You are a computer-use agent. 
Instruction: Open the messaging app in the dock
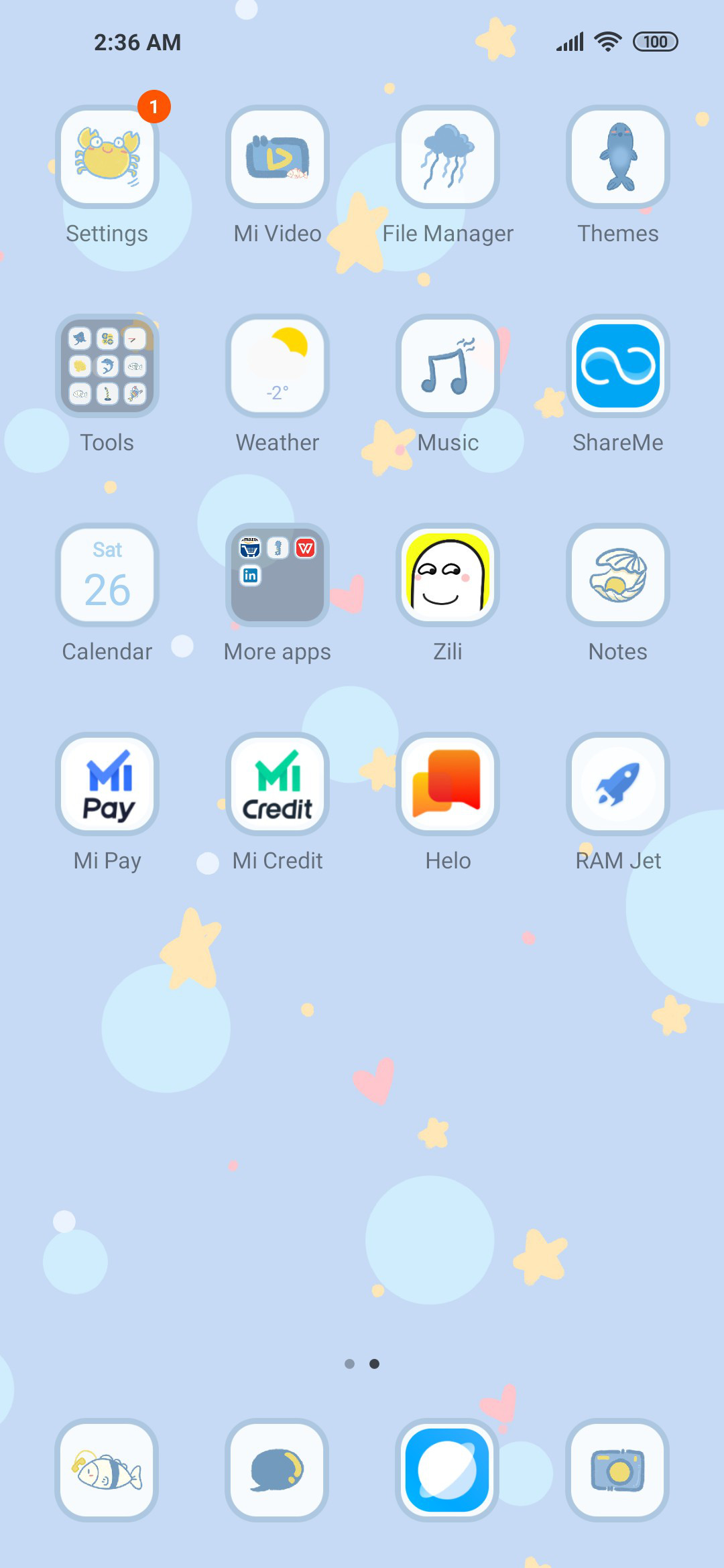278,1470
